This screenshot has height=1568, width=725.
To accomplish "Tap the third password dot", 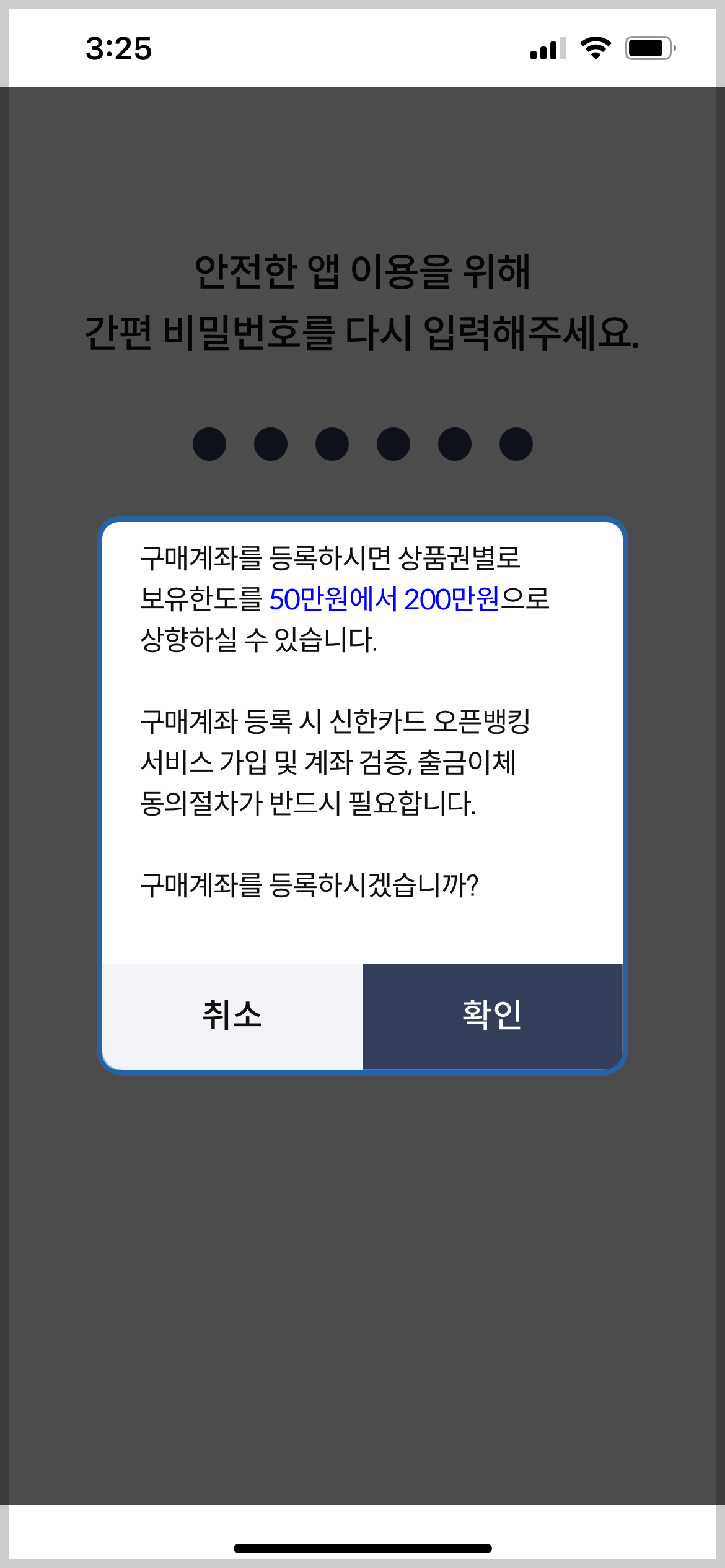I will coord(332,443).
